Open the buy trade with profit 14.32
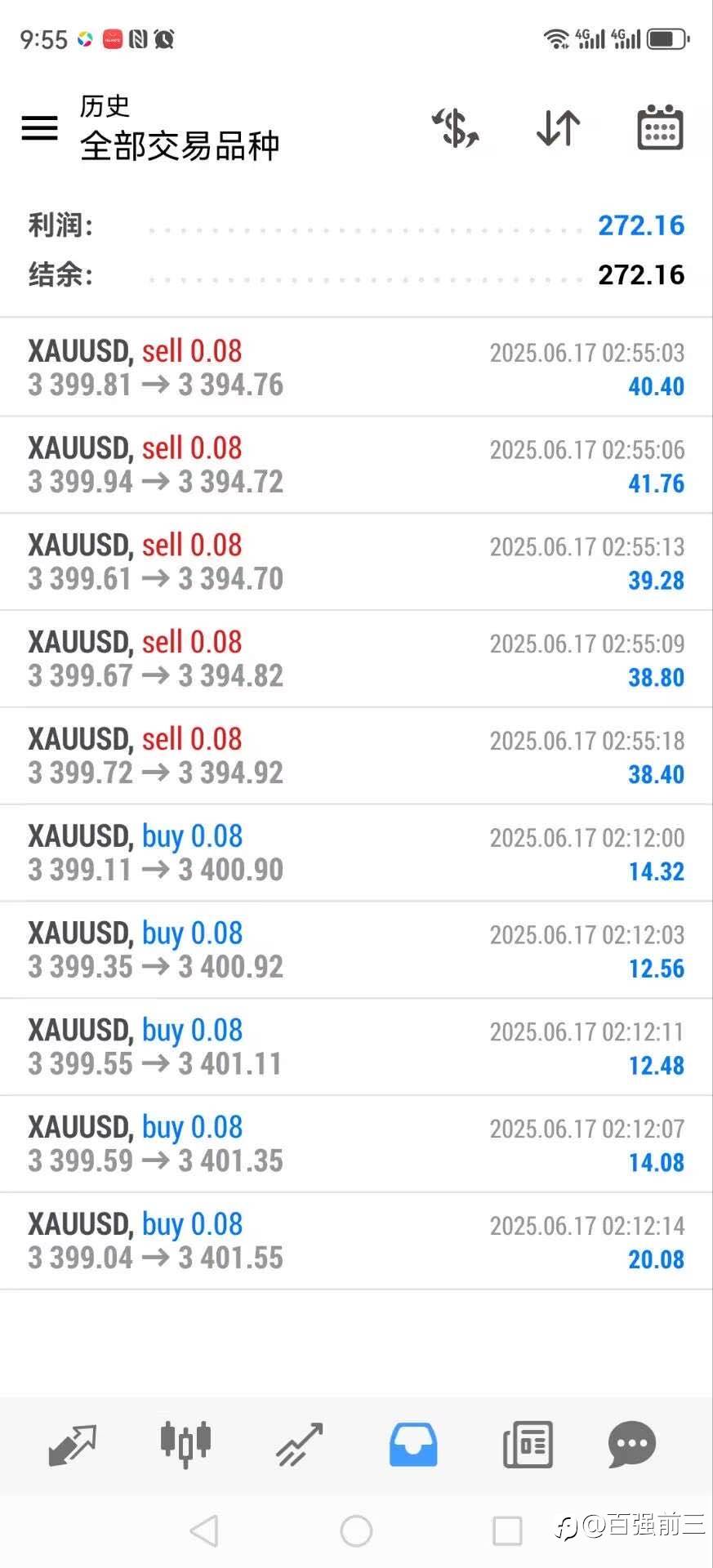713x1568 pixels. click(356, 853)
